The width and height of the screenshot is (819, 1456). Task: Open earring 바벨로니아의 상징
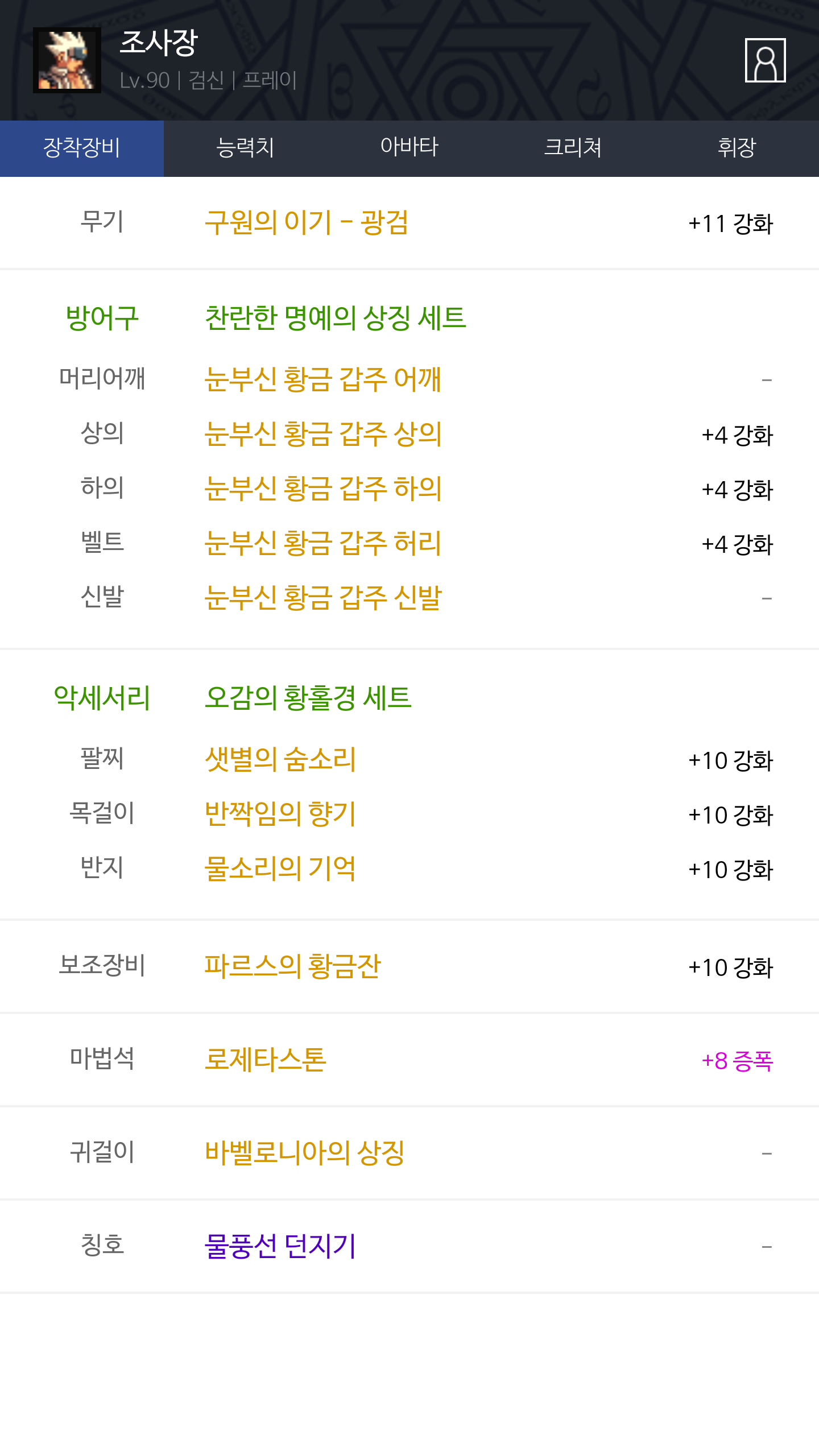tap(304, 1153)
